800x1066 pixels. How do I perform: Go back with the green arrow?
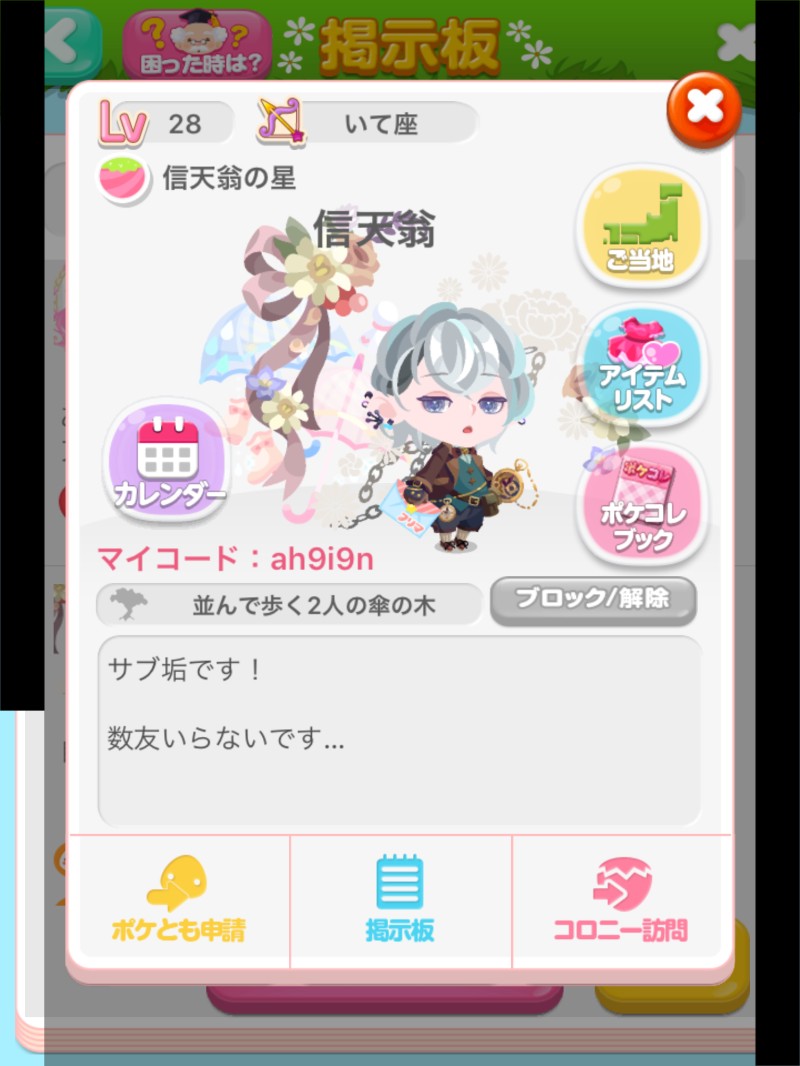[x=70, y=42]
